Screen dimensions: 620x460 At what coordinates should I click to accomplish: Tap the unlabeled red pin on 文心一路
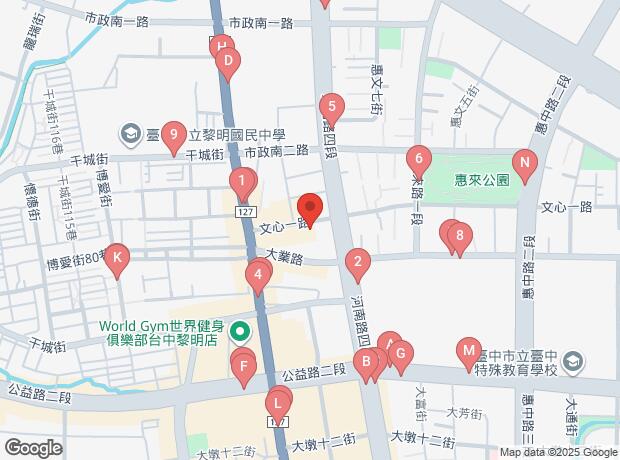[310, 210]
